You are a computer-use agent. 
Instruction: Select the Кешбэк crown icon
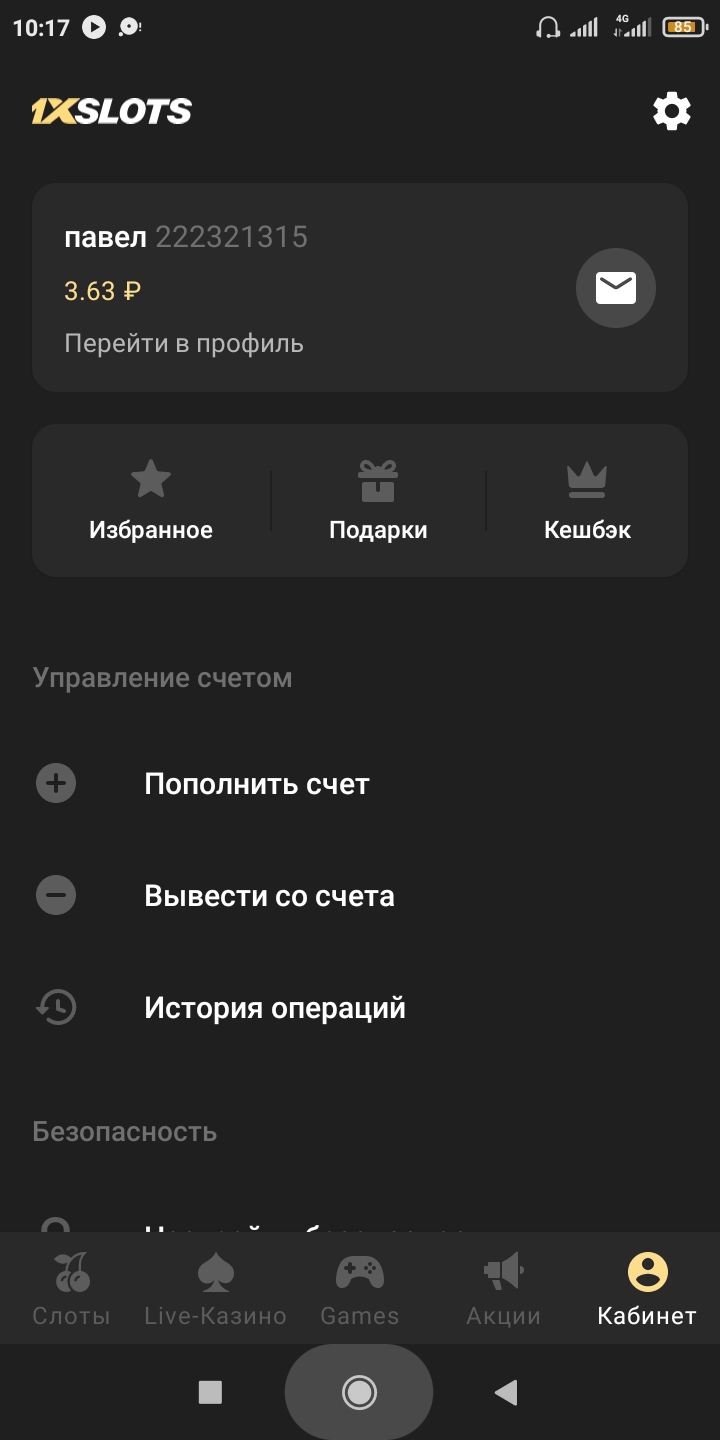587,478
